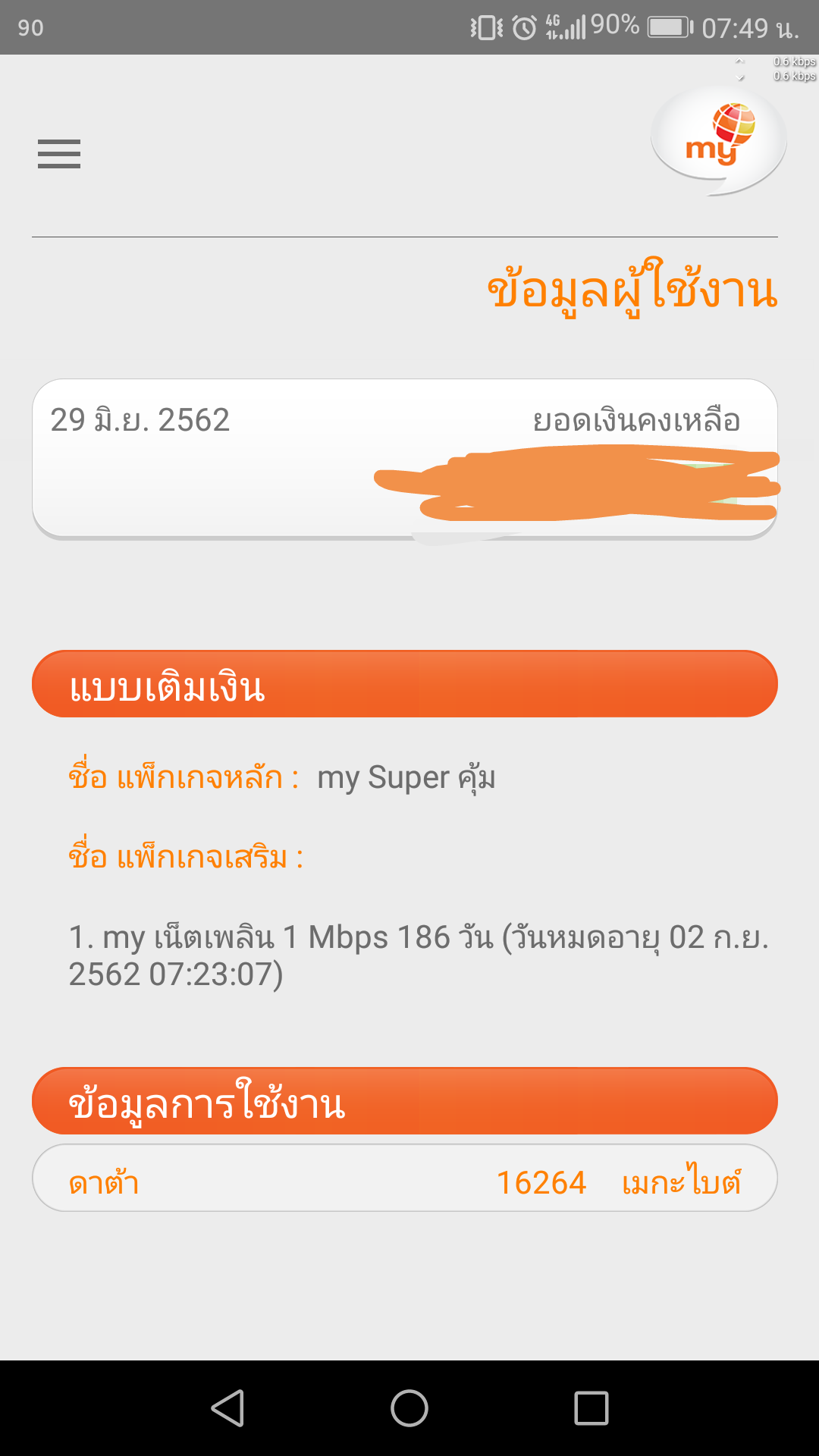
Task: Go back with the system back button
Action: click(x=227, y=1408)
